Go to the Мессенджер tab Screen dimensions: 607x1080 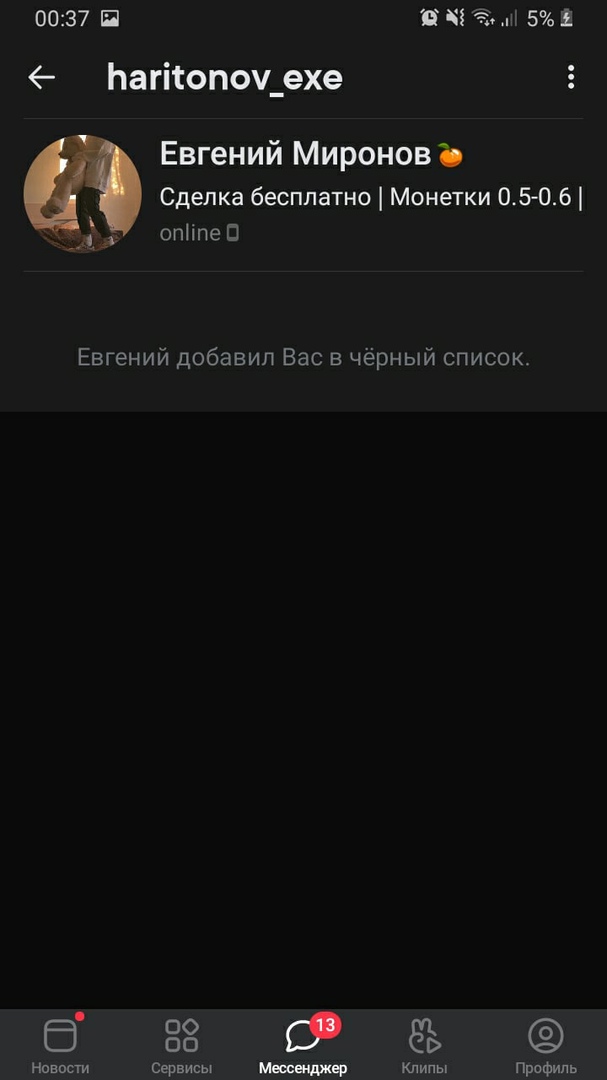pyautogui.click(x=303, y=1045)
